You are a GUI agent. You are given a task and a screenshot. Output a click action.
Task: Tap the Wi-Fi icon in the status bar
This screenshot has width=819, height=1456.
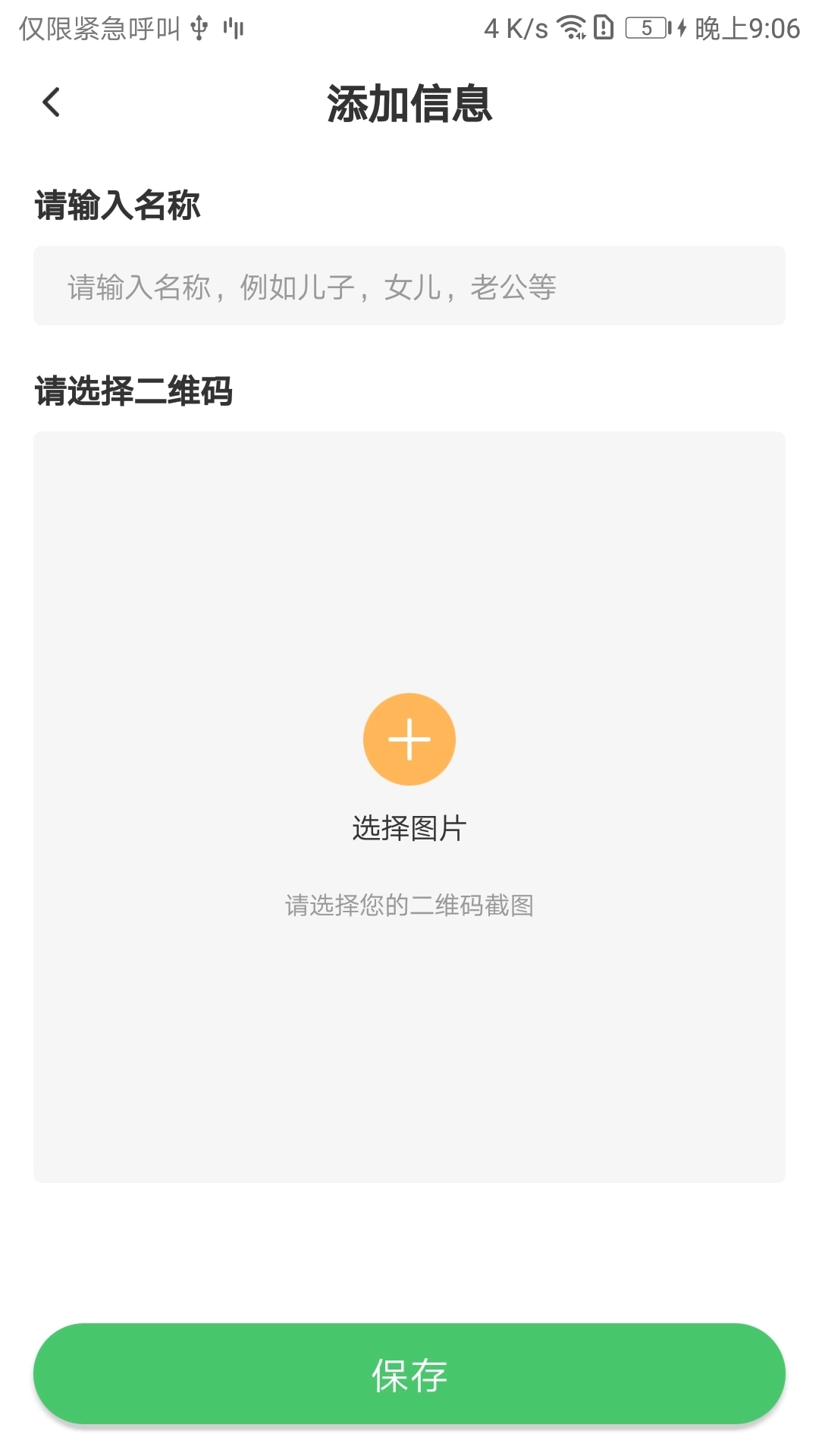(x=570, y=25)
